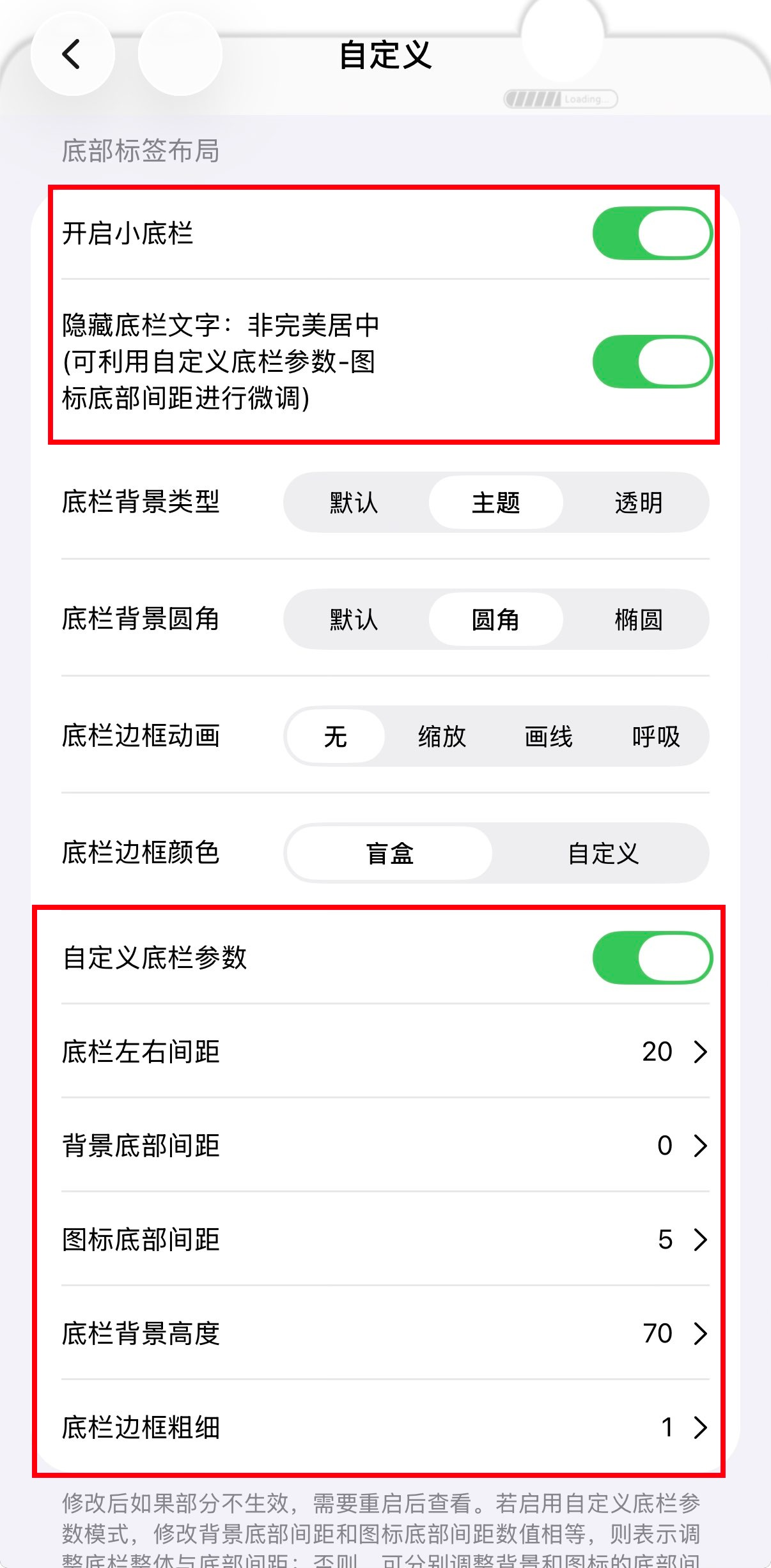771x1568 pixels.
Task: Select 盲盒 for 底栏边框颜色
Action: point(390,853)
